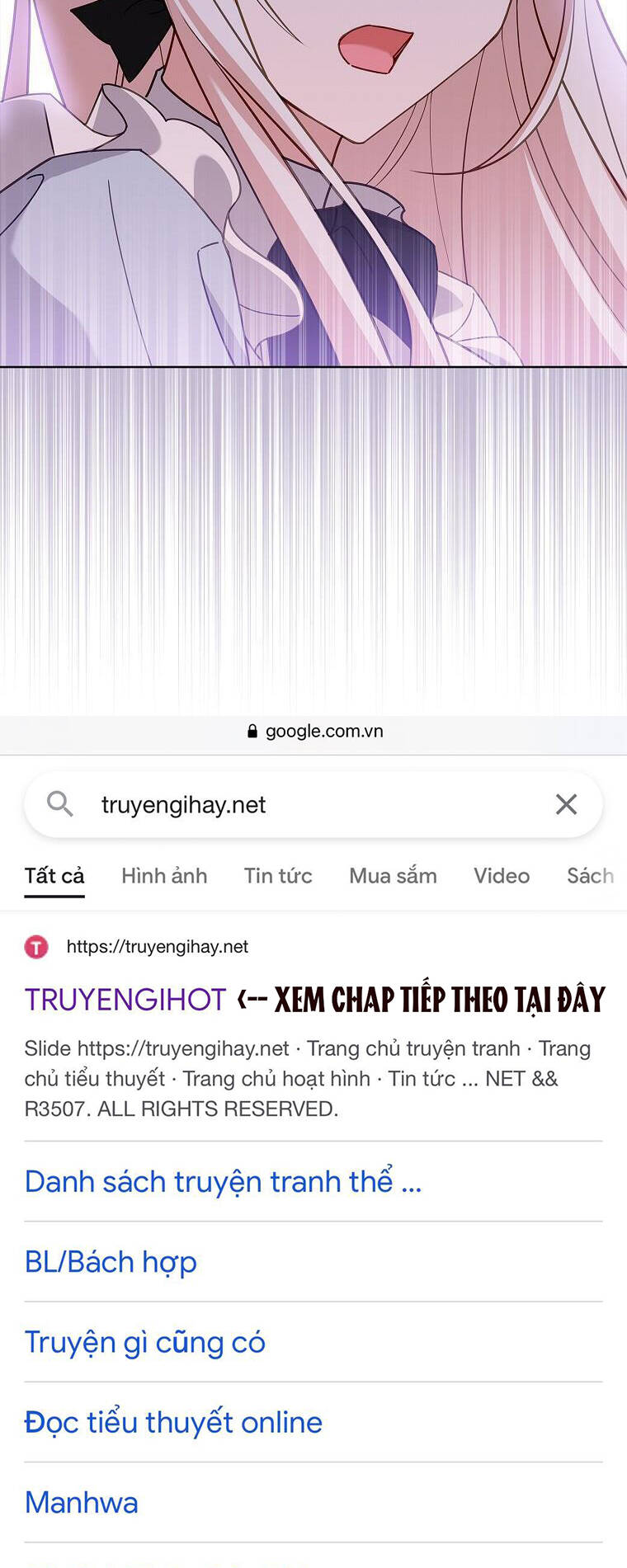Switch to the Video tab
This screenshot has height=1568, width=627.
501,876
